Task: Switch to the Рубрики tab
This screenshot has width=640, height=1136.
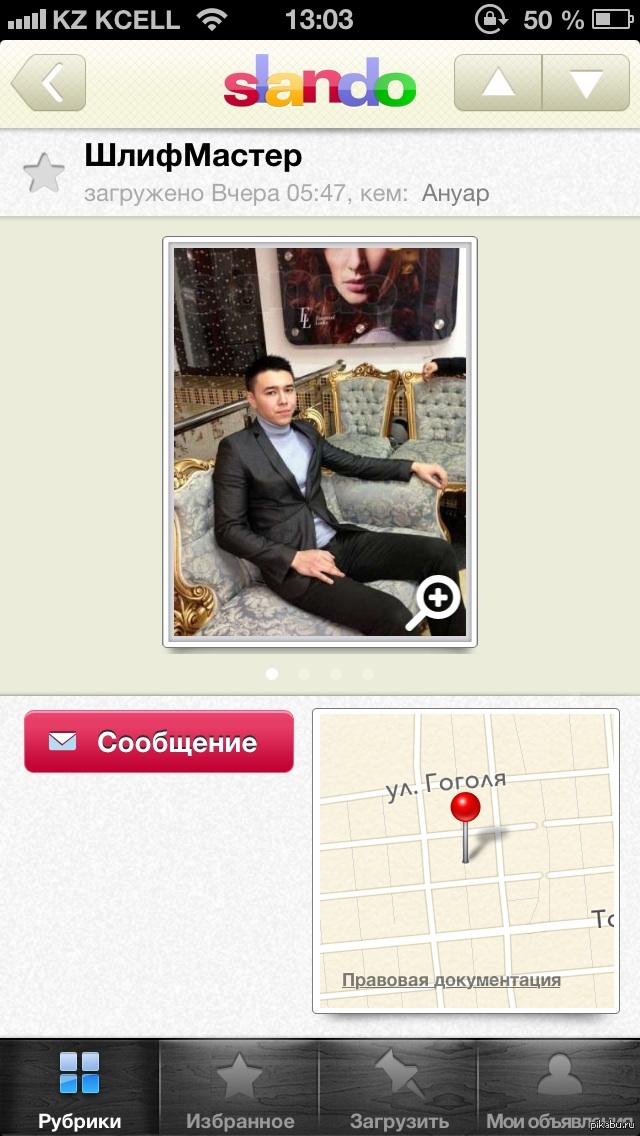Action: pos(80,1090)
